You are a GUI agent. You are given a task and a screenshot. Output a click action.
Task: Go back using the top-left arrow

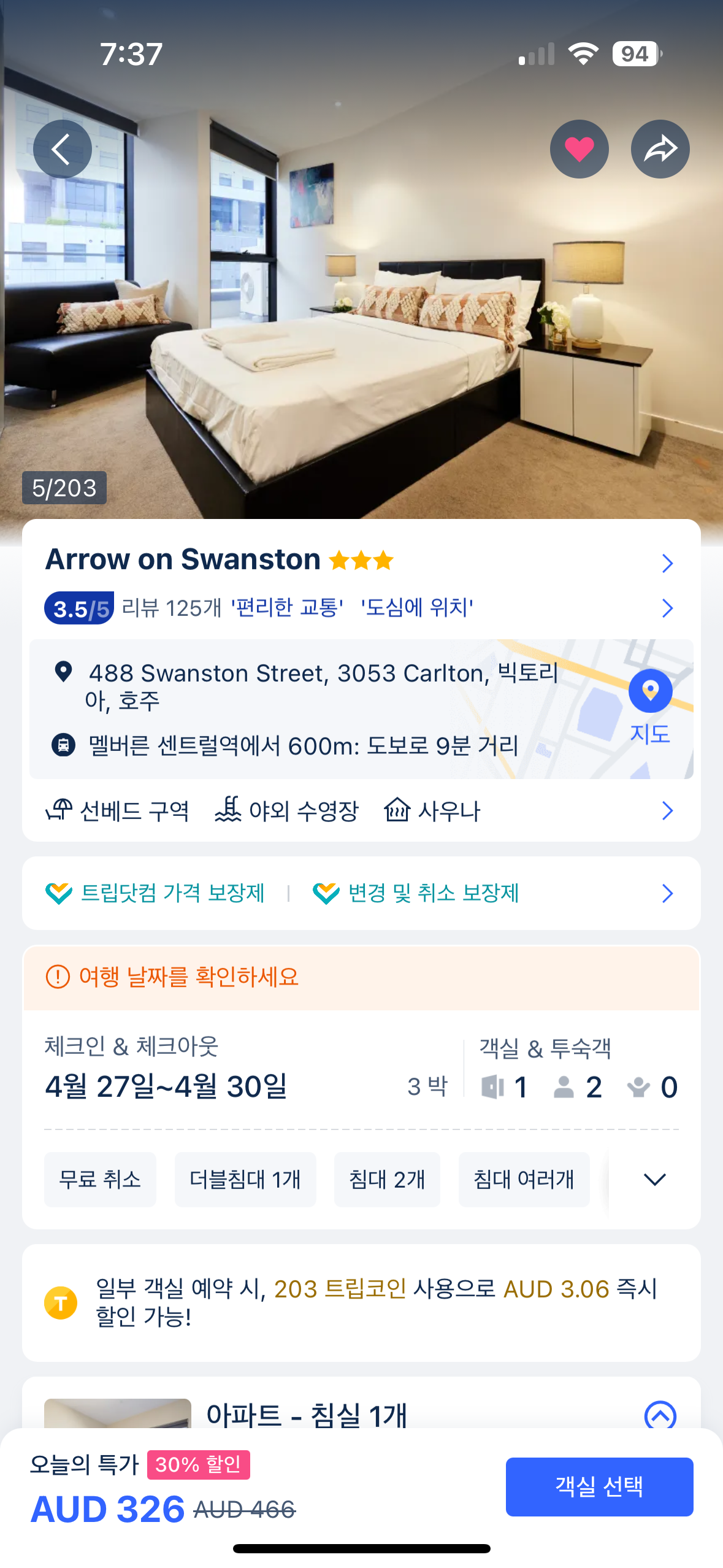[62, 149]
